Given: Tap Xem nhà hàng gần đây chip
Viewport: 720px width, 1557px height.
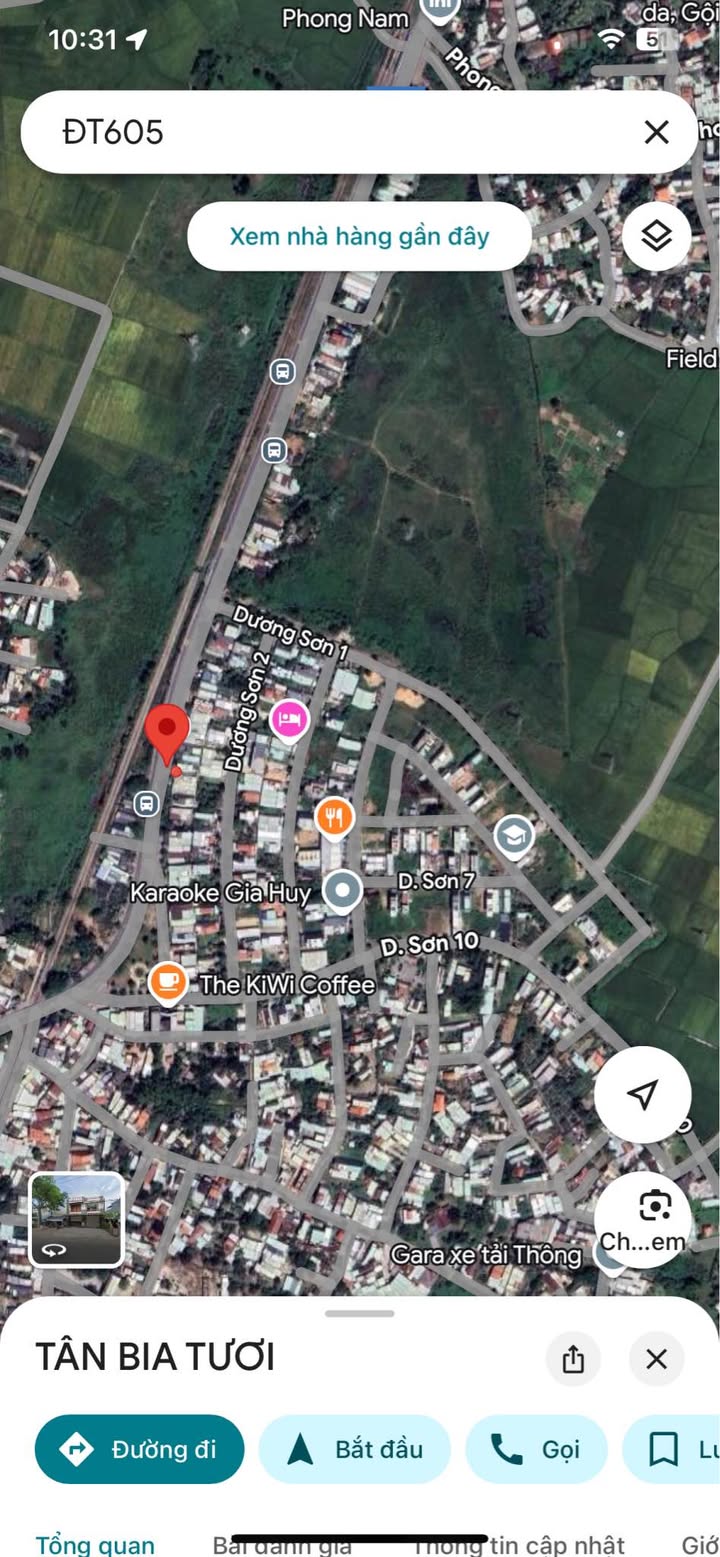Looking at the screenshot, I should (359, 237).
